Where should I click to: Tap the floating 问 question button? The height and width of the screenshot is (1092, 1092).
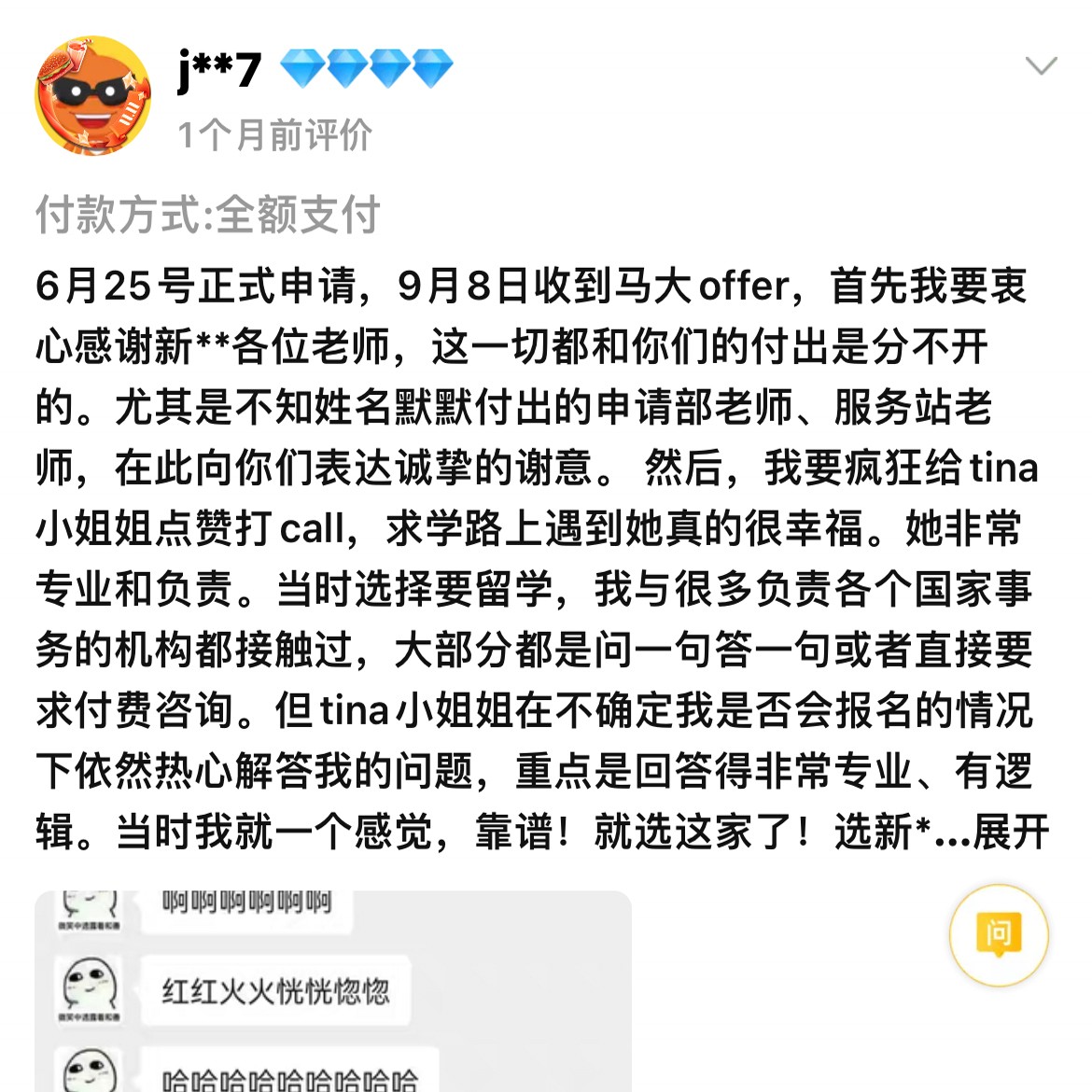point(998,934)
